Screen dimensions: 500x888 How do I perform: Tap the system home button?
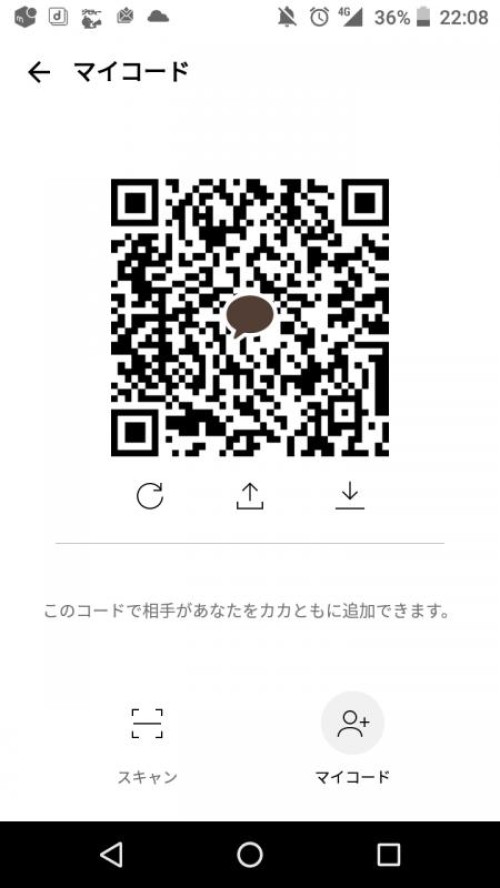click(250, 854)
